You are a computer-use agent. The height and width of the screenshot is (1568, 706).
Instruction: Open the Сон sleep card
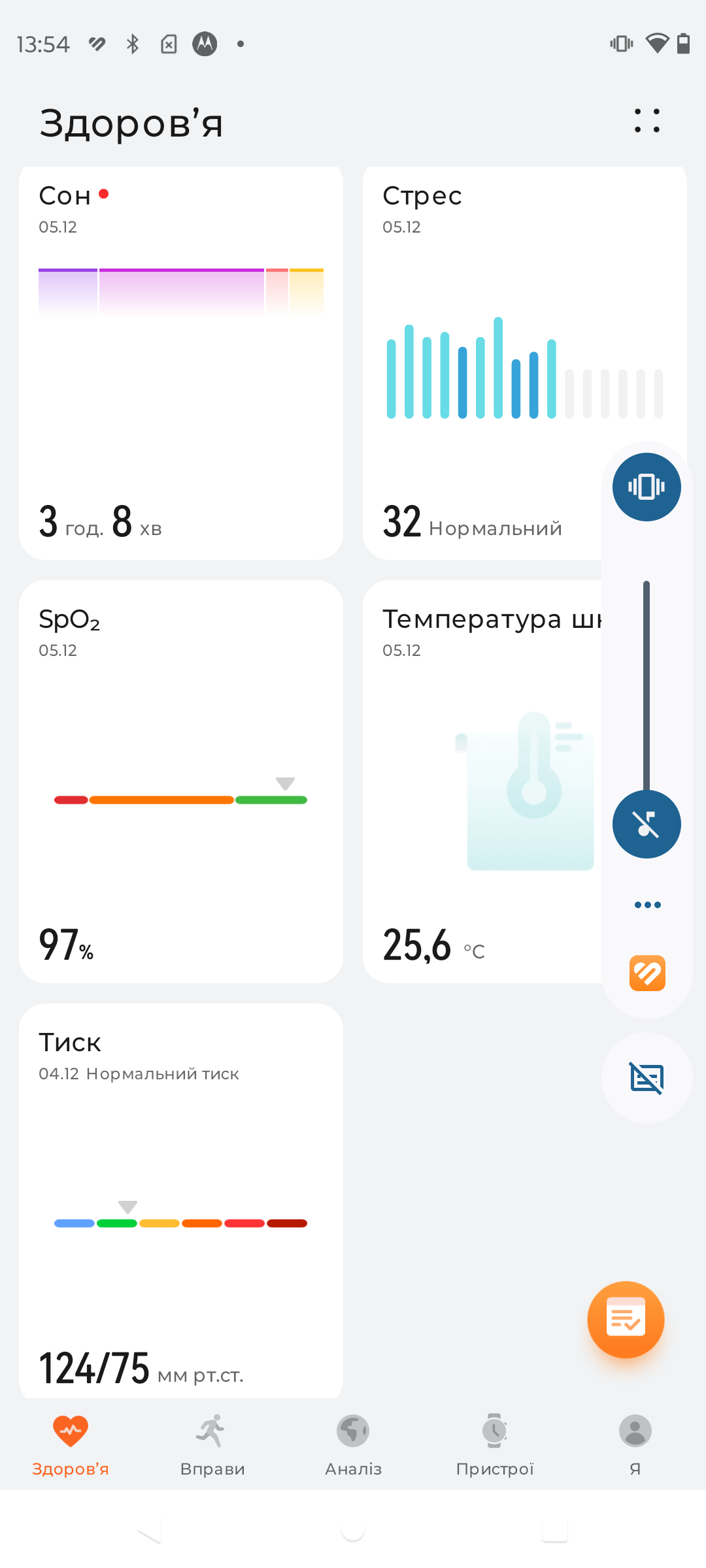[x=181, y=363]
